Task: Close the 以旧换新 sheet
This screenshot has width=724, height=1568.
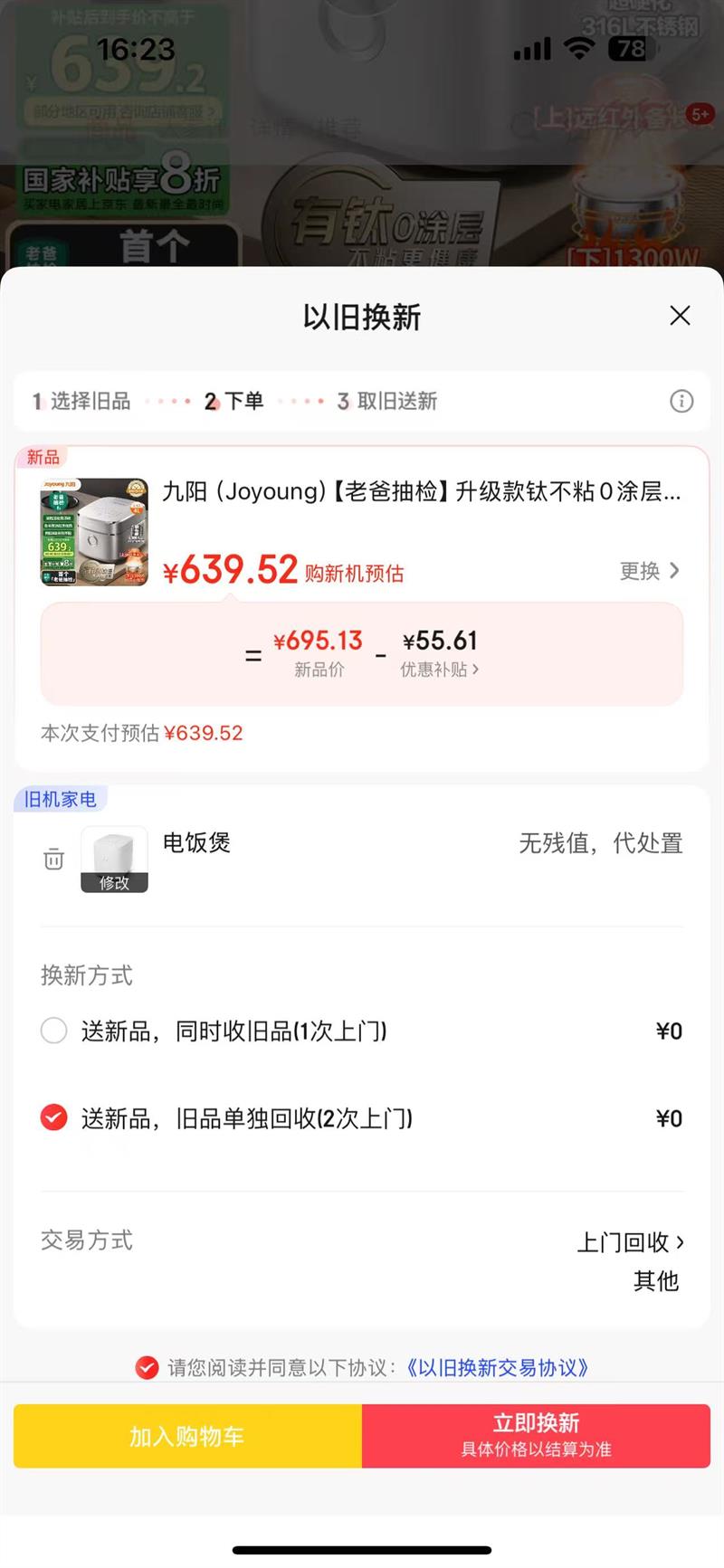Action: [680, 315]
